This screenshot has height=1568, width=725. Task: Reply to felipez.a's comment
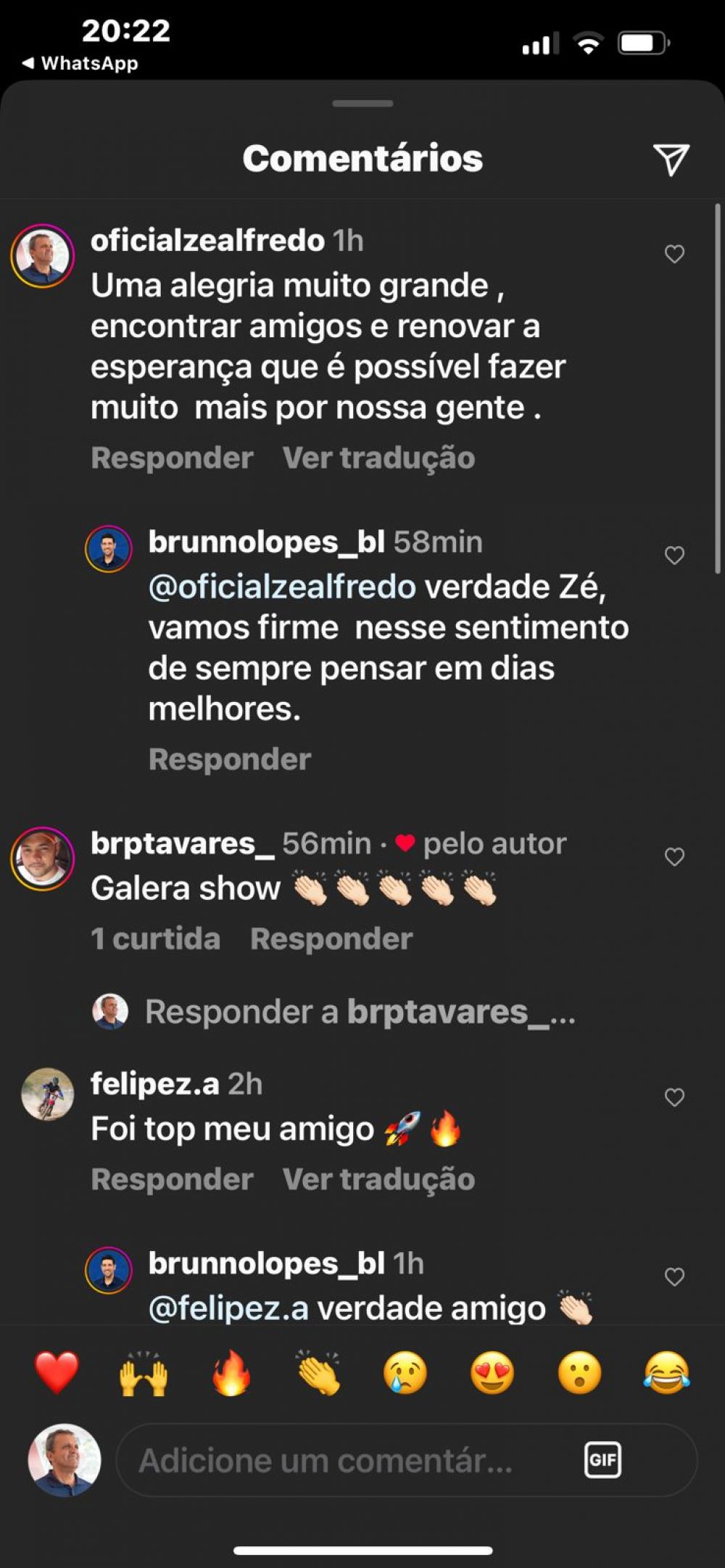[x=172, y=1180]
